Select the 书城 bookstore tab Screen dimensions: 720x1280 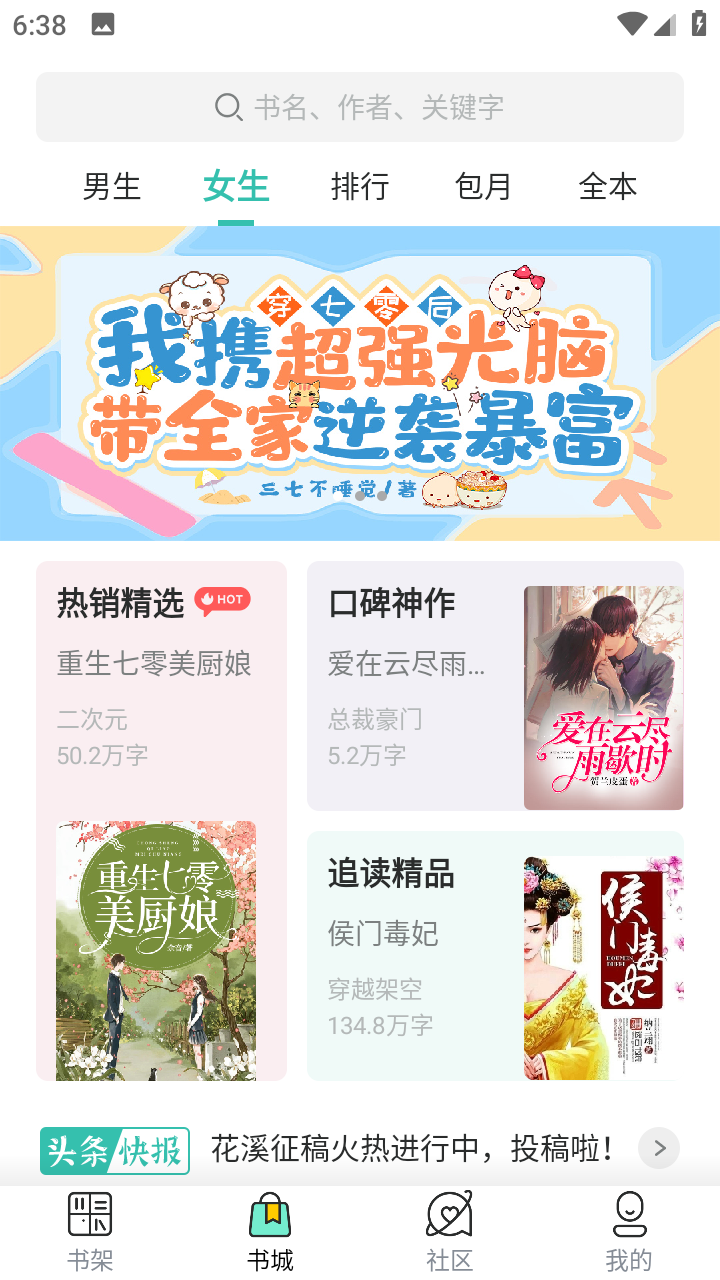(270, 1232)
